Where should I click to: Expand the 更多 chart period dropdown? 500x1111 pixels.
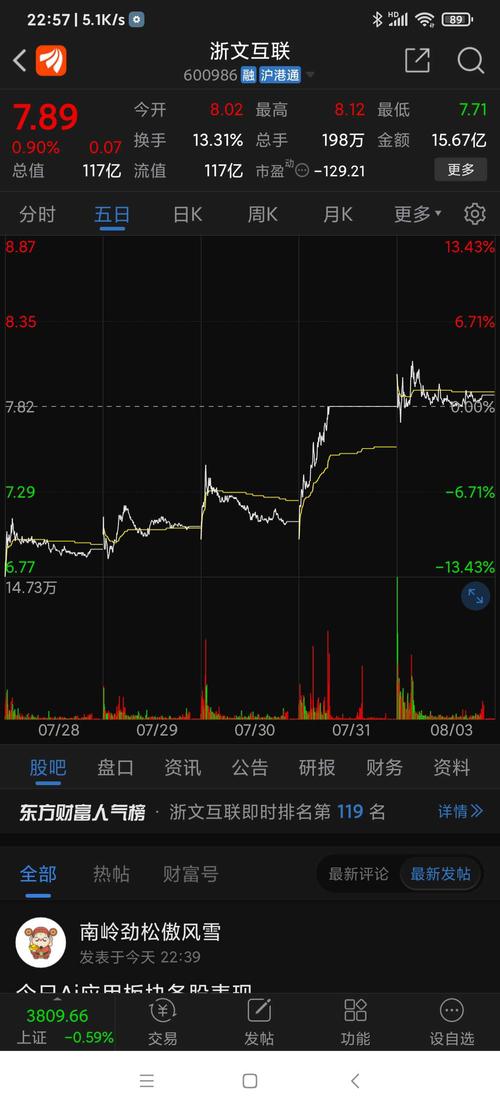click(x=417, y=214)
